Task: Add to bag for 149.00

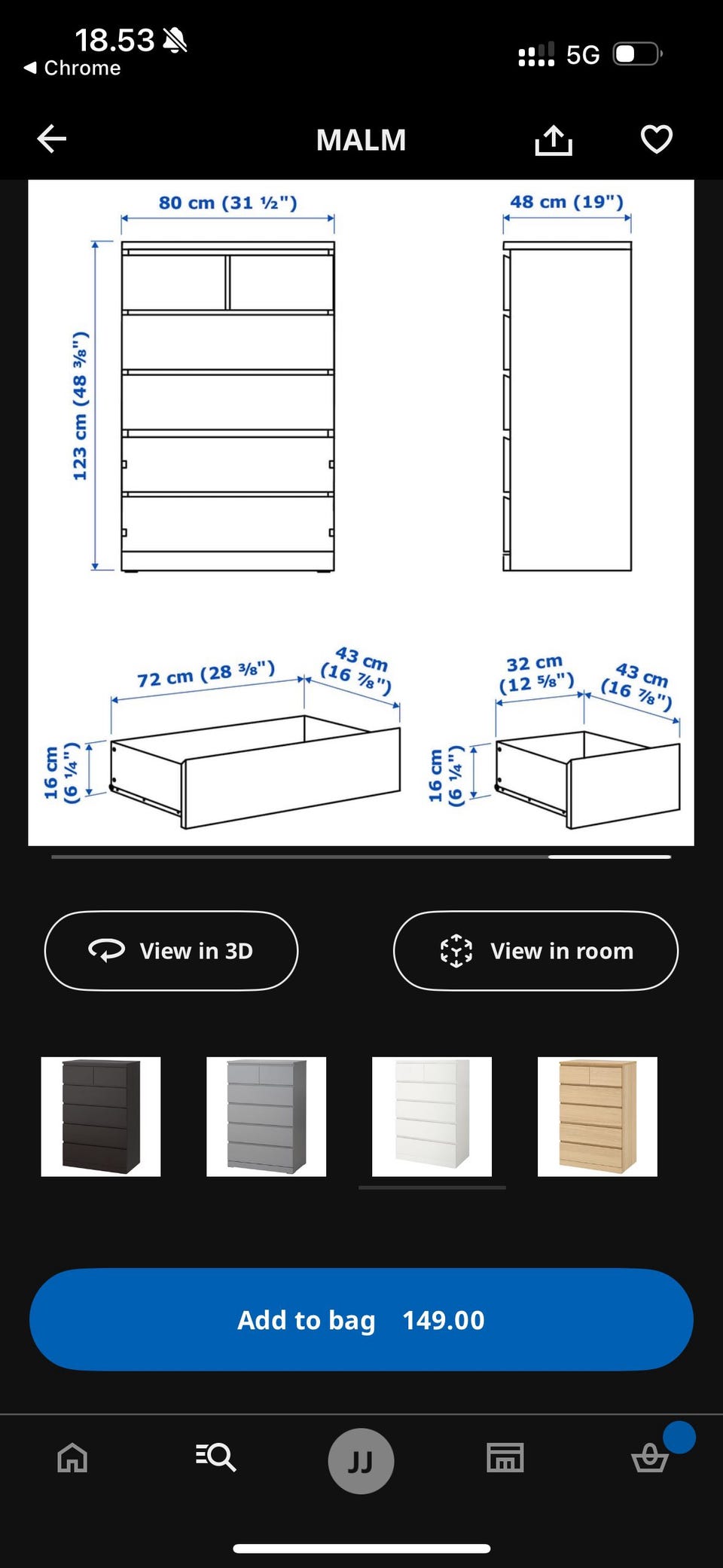Action: (x=361, y=1319)
